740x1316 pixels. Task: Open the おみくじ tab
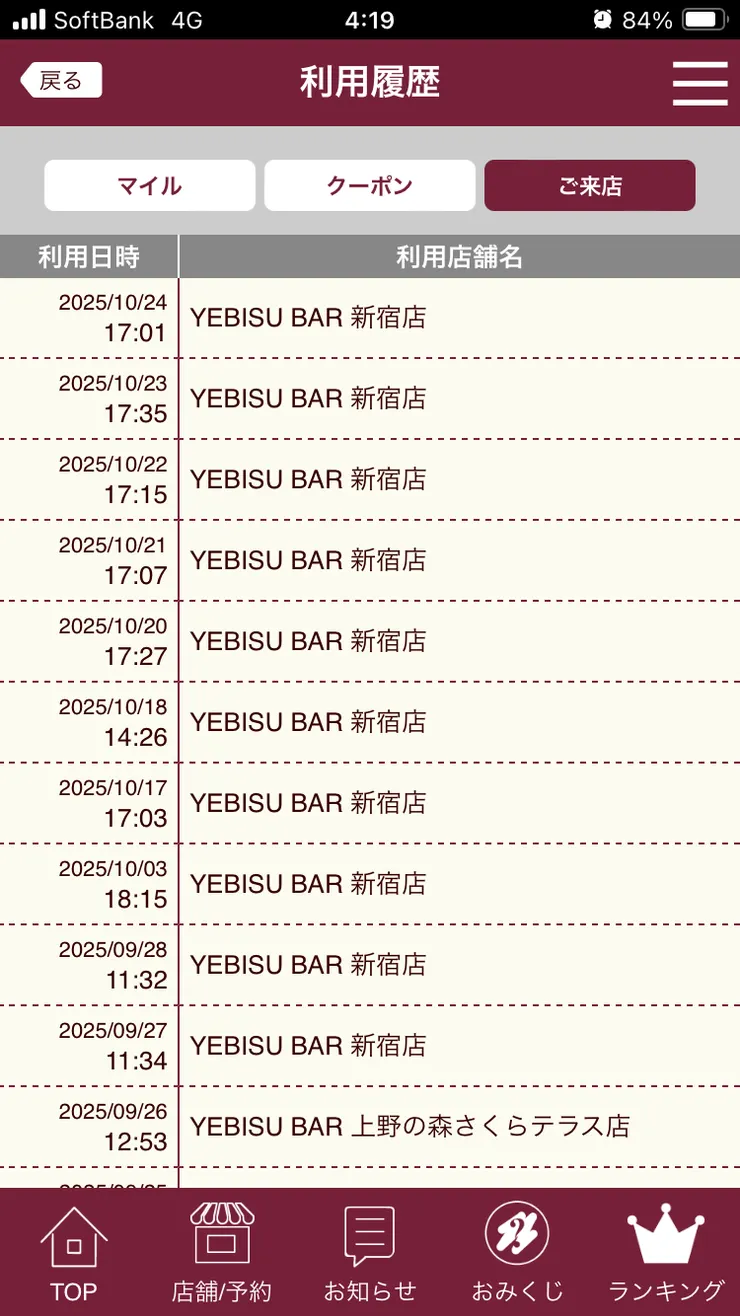point(517,1254)
